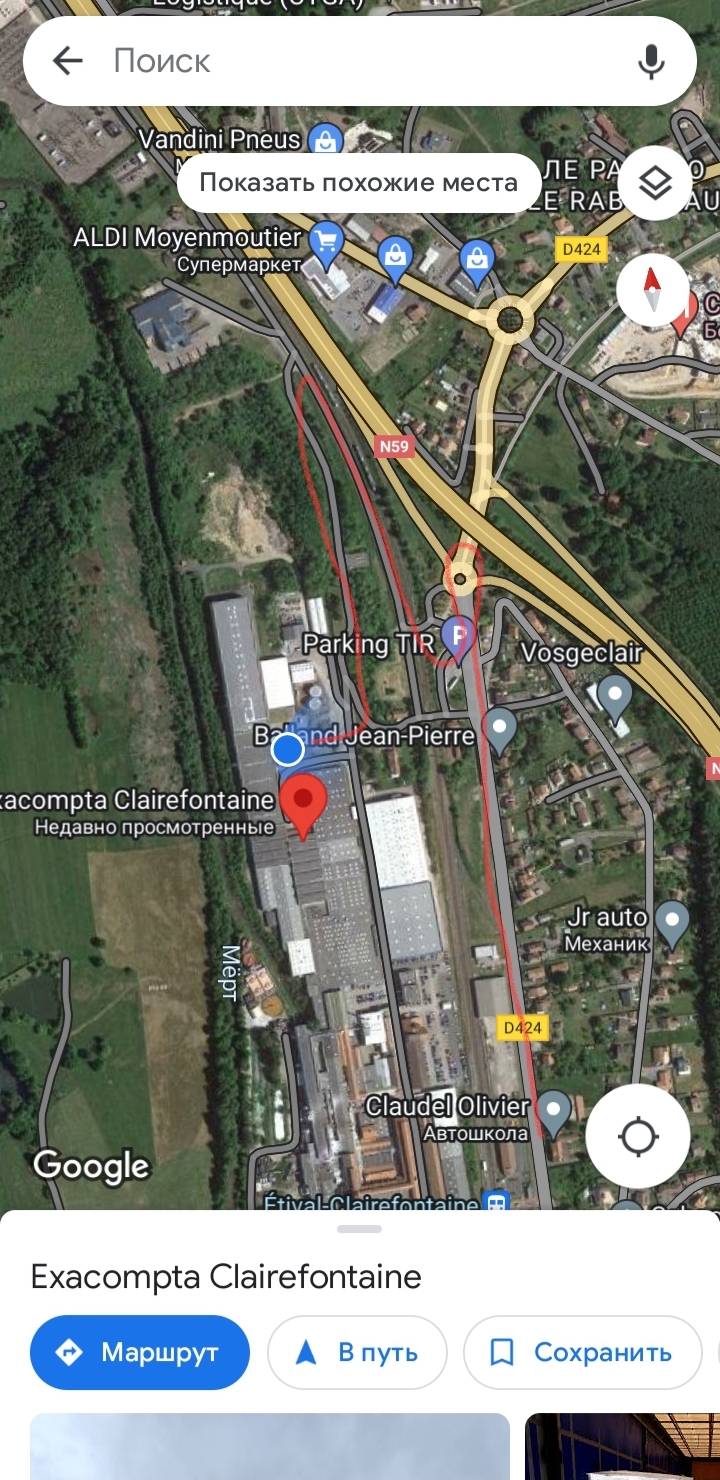Save place with Сохранить button

point(582,1353)
